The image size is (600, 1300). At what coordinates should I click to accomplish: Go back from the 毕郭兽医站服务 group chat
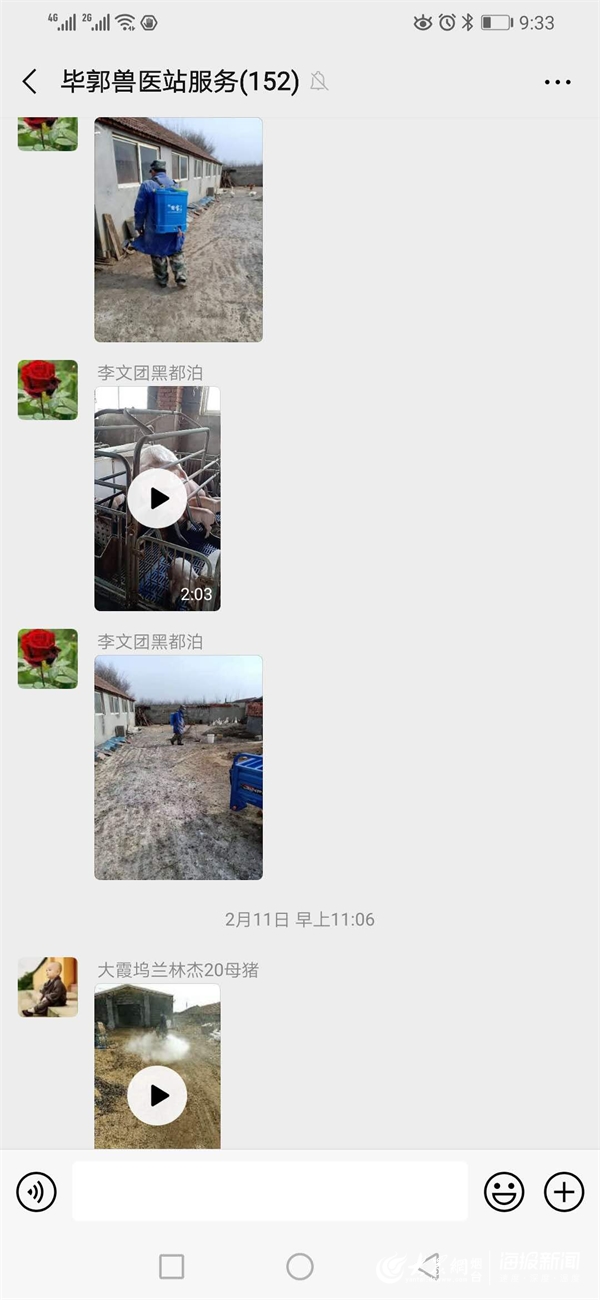tap(30, 82)
